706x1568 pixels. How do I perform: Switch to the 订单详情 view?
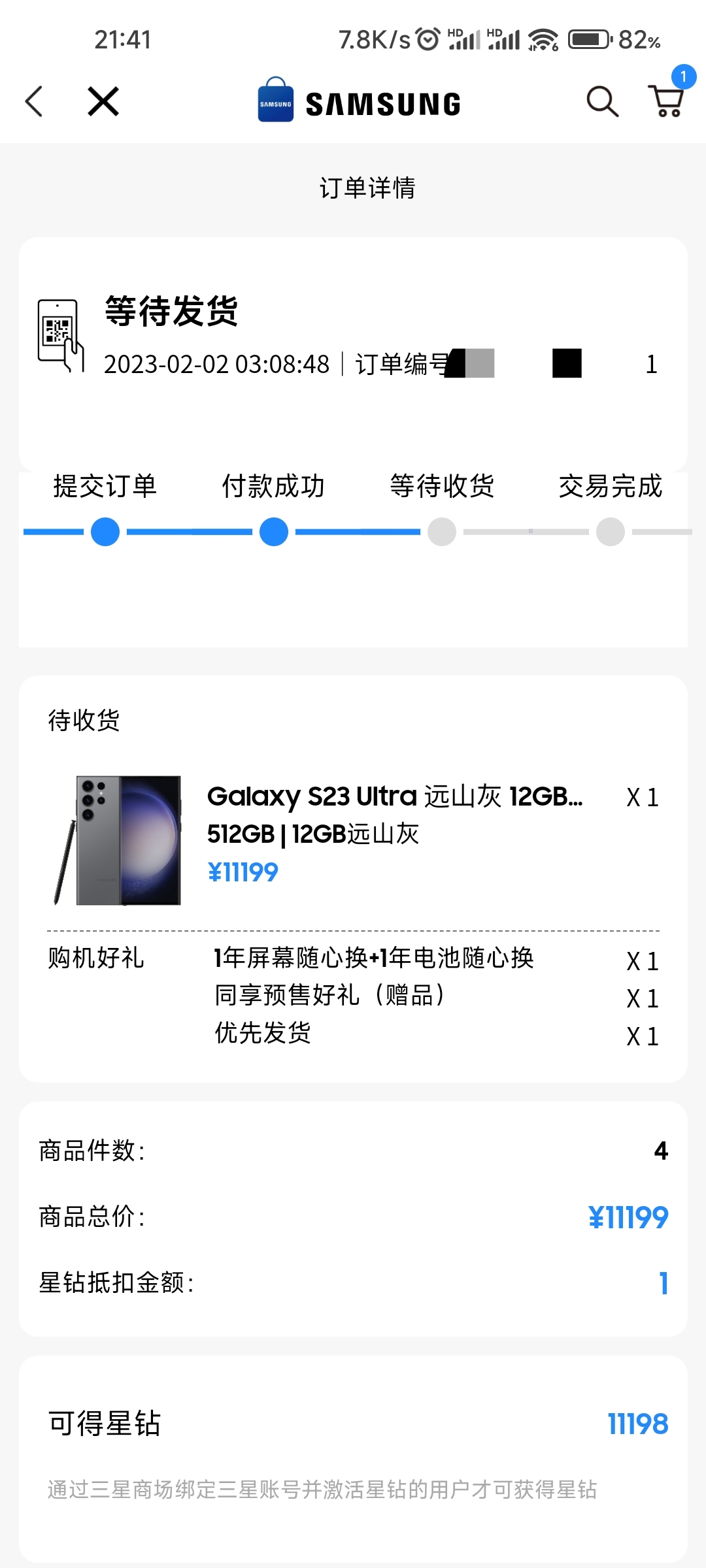pyautogui.click(x=367, y=188)
